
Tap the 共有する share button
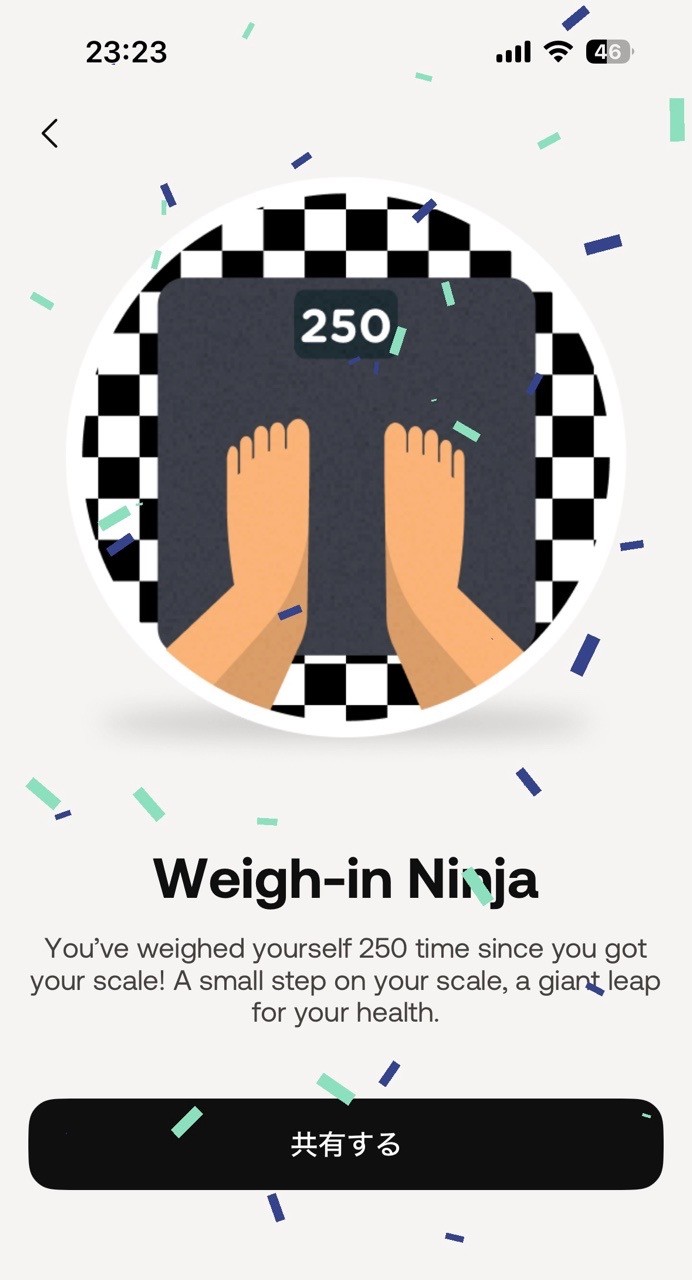[346, 1144]
